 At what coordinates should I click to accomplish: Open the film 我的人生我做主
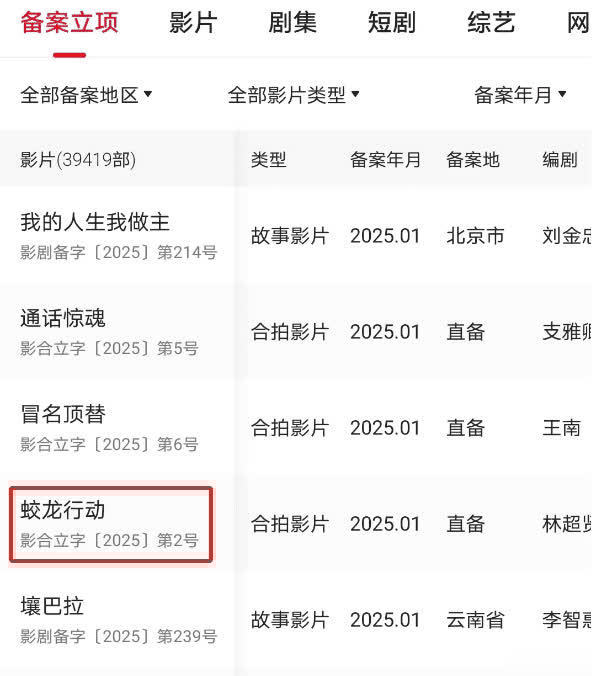pyautogui.click(x=95, y=222)
